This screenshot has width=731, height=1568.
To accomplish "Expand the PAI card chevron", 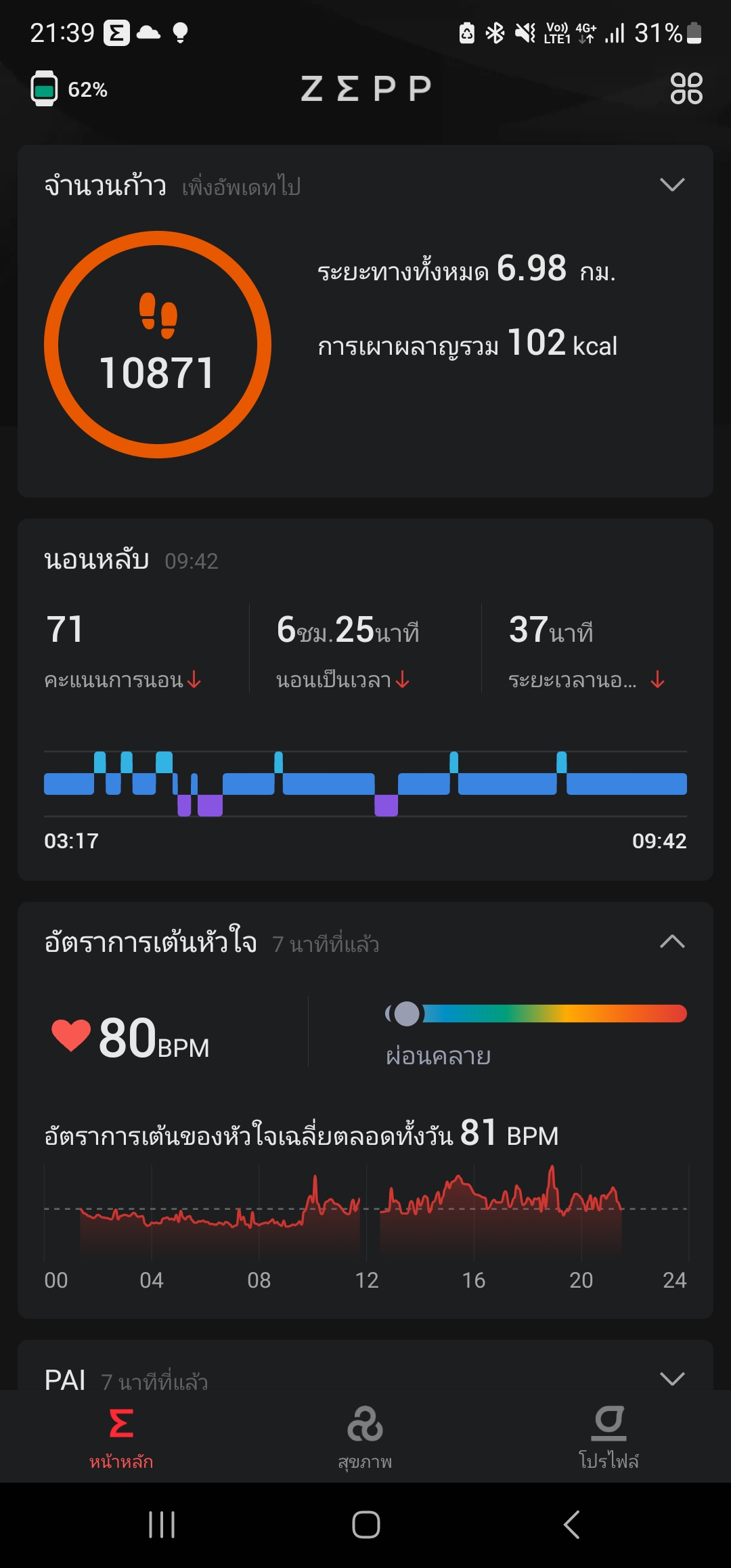I will 671,1378.
